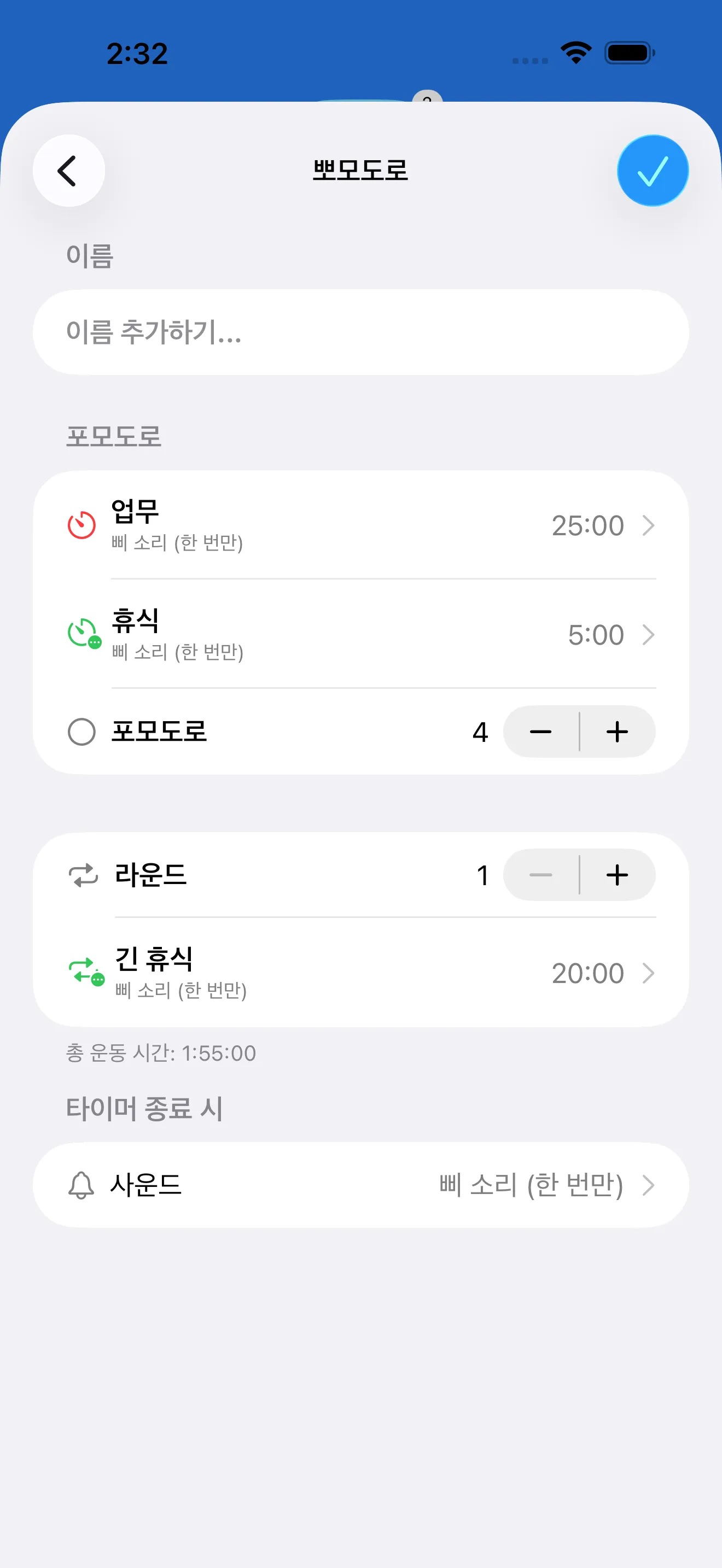722x1568 pixels.
Task: Tap the 이름 추가하기 name field
Action: click(360, 332)
